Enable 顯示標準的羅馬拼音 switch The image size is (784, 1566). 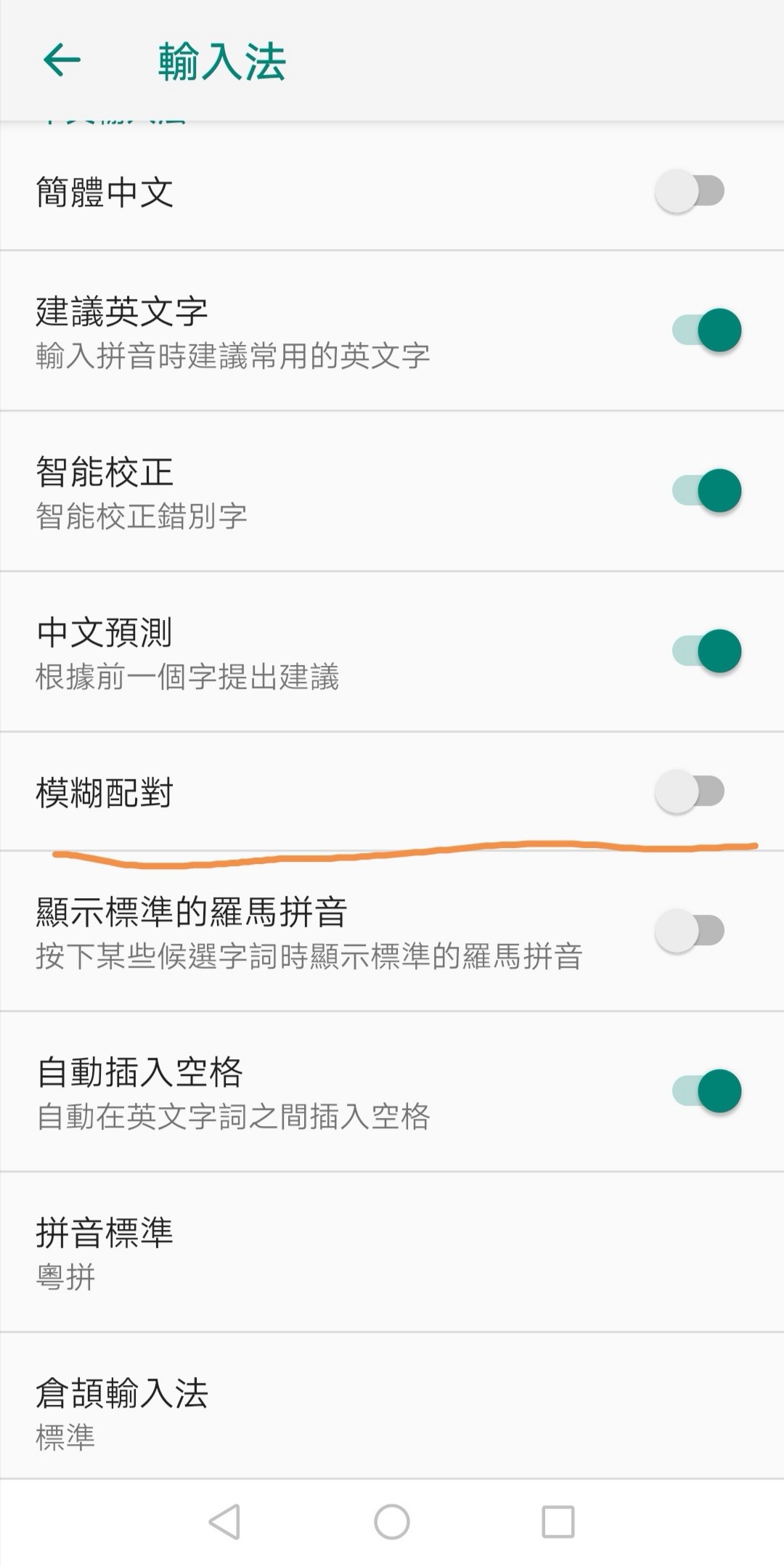(690, 931)
